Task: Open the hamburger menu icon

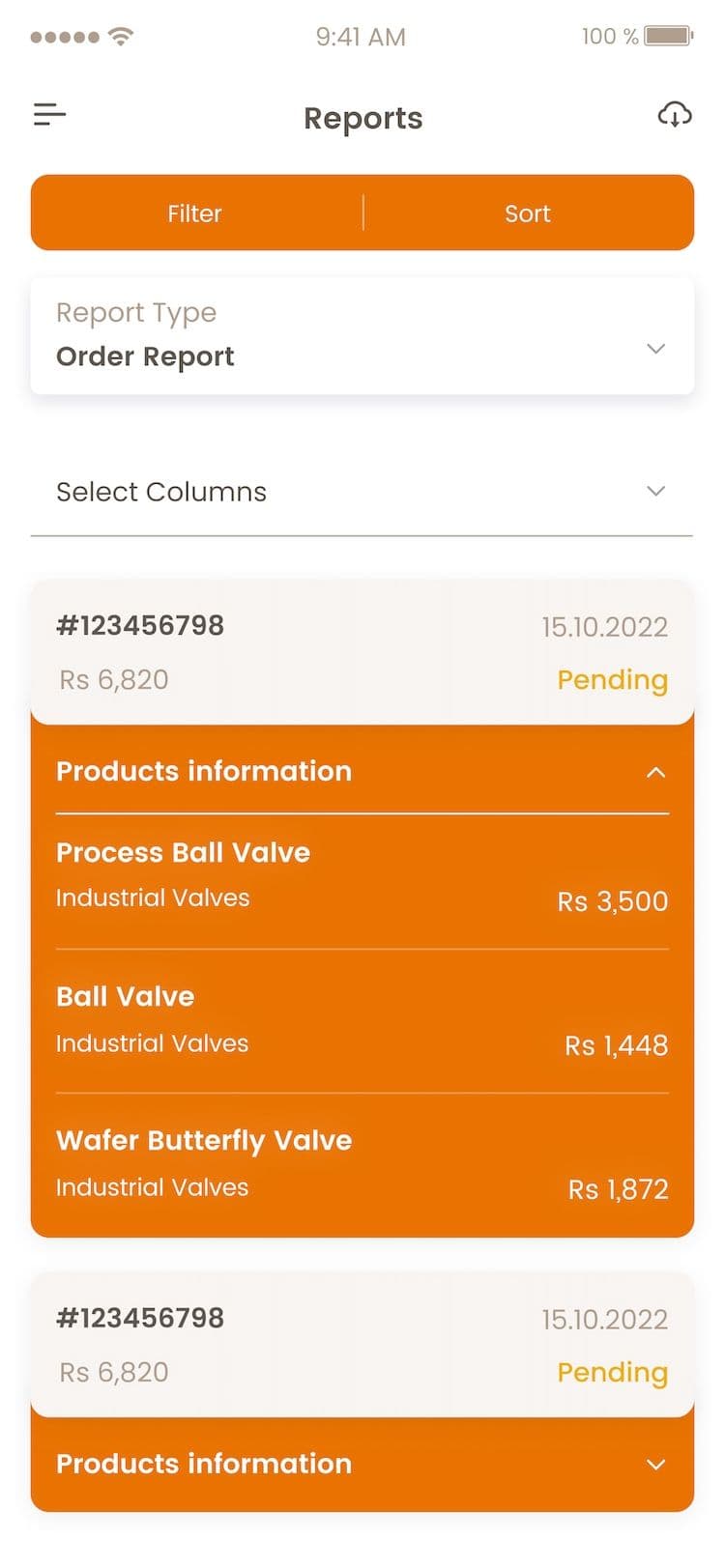Action: tap(49, 114)
